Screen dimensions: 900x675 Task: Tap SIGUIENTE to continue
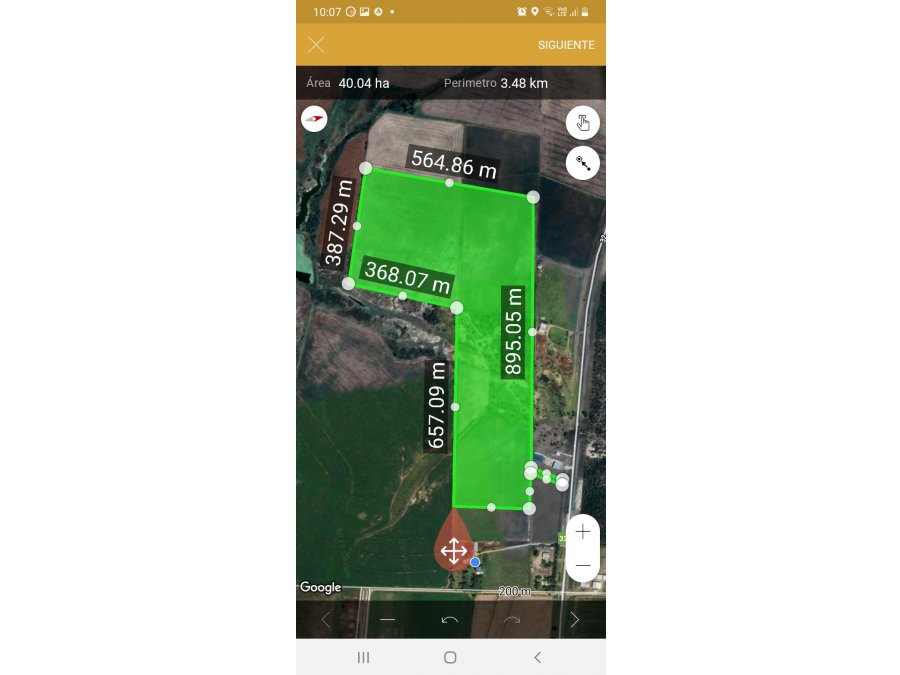coord(566,45)
